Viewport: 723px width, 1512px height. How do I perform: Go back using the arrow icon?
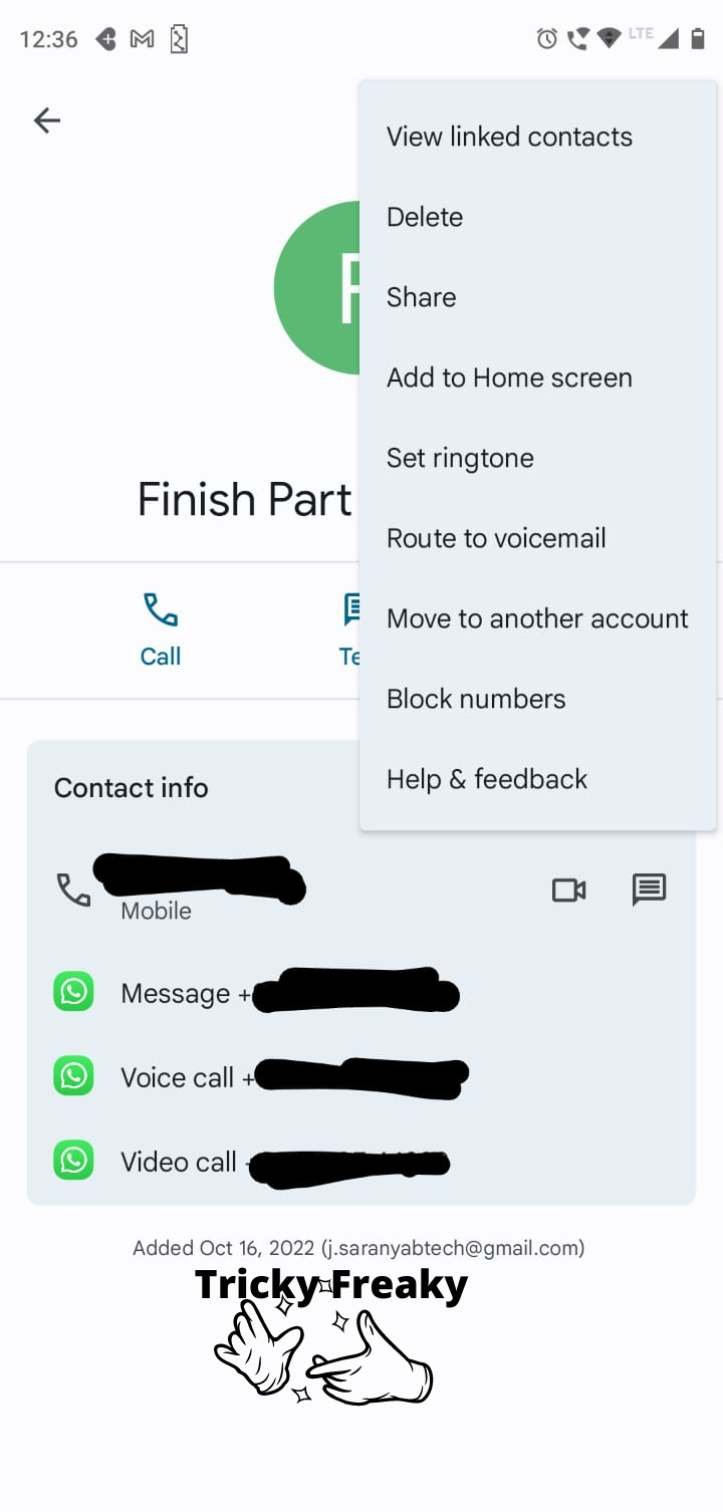pyautogui.click(x=47, y=121)
